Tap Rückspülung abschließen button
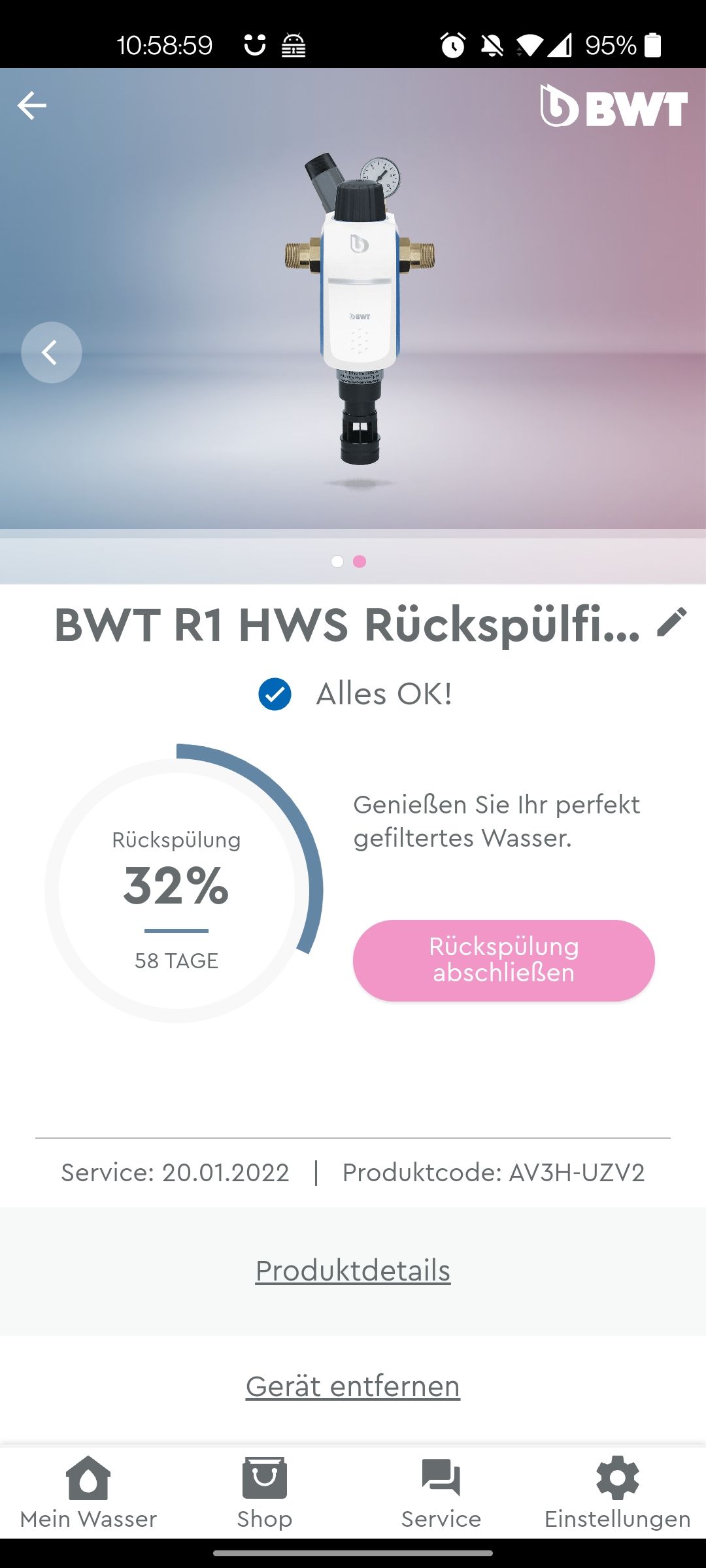Screen dimensions: 706x1568 503,960
